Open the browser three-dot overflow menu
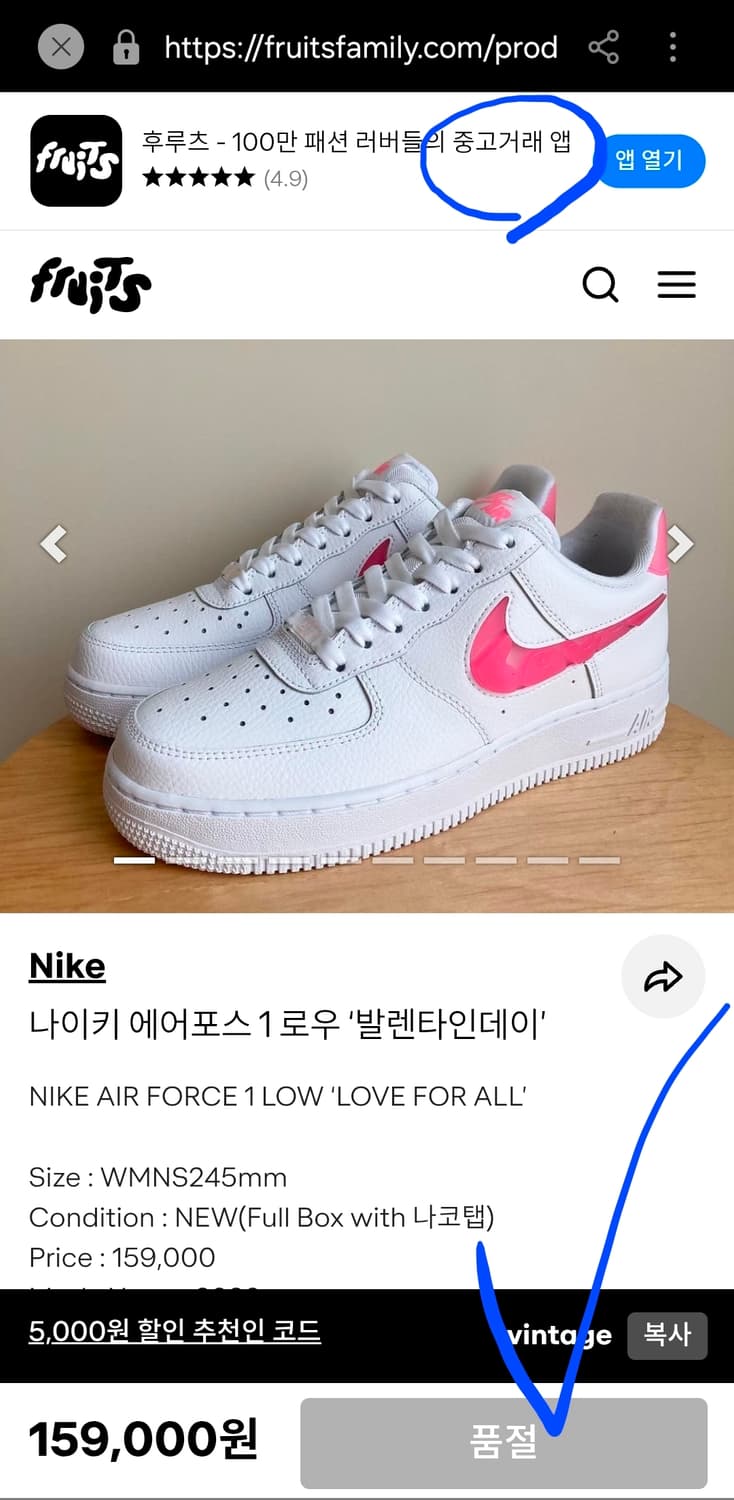Viewport: 734px width, 1500px height. [x=672, y=46]
